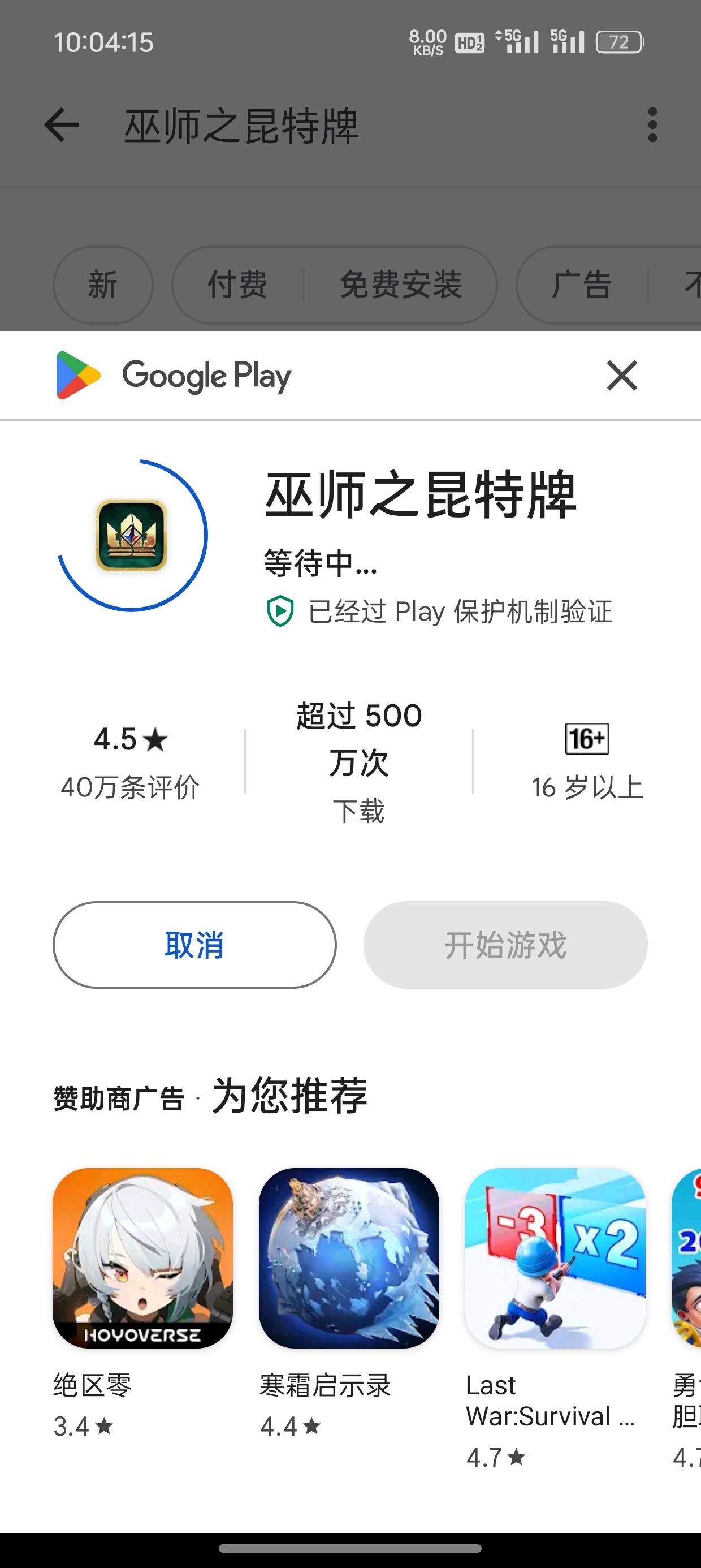
Task: Dismiss the install dialog with the X
Action: [x=622, y=376]
